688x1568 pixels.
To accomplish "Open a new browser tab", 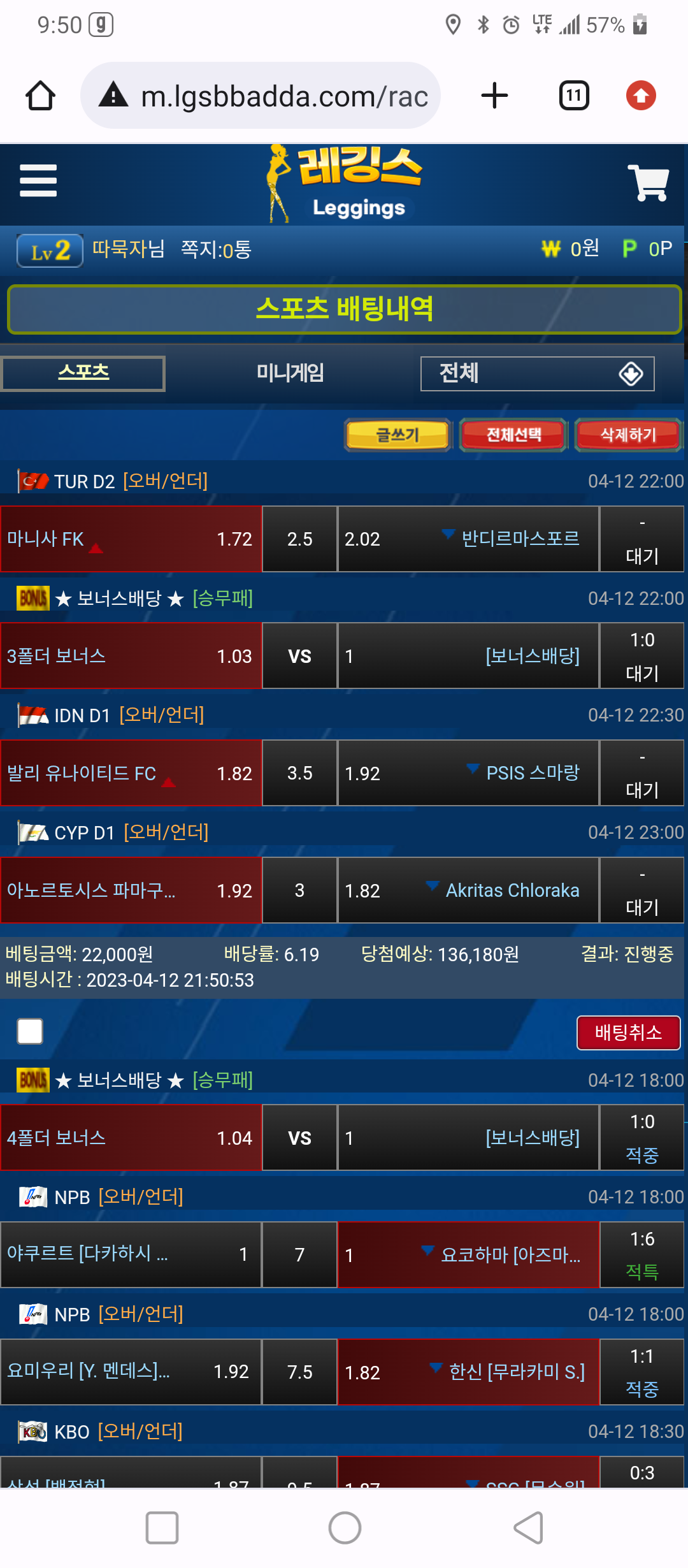I will (x=494, y=96).
